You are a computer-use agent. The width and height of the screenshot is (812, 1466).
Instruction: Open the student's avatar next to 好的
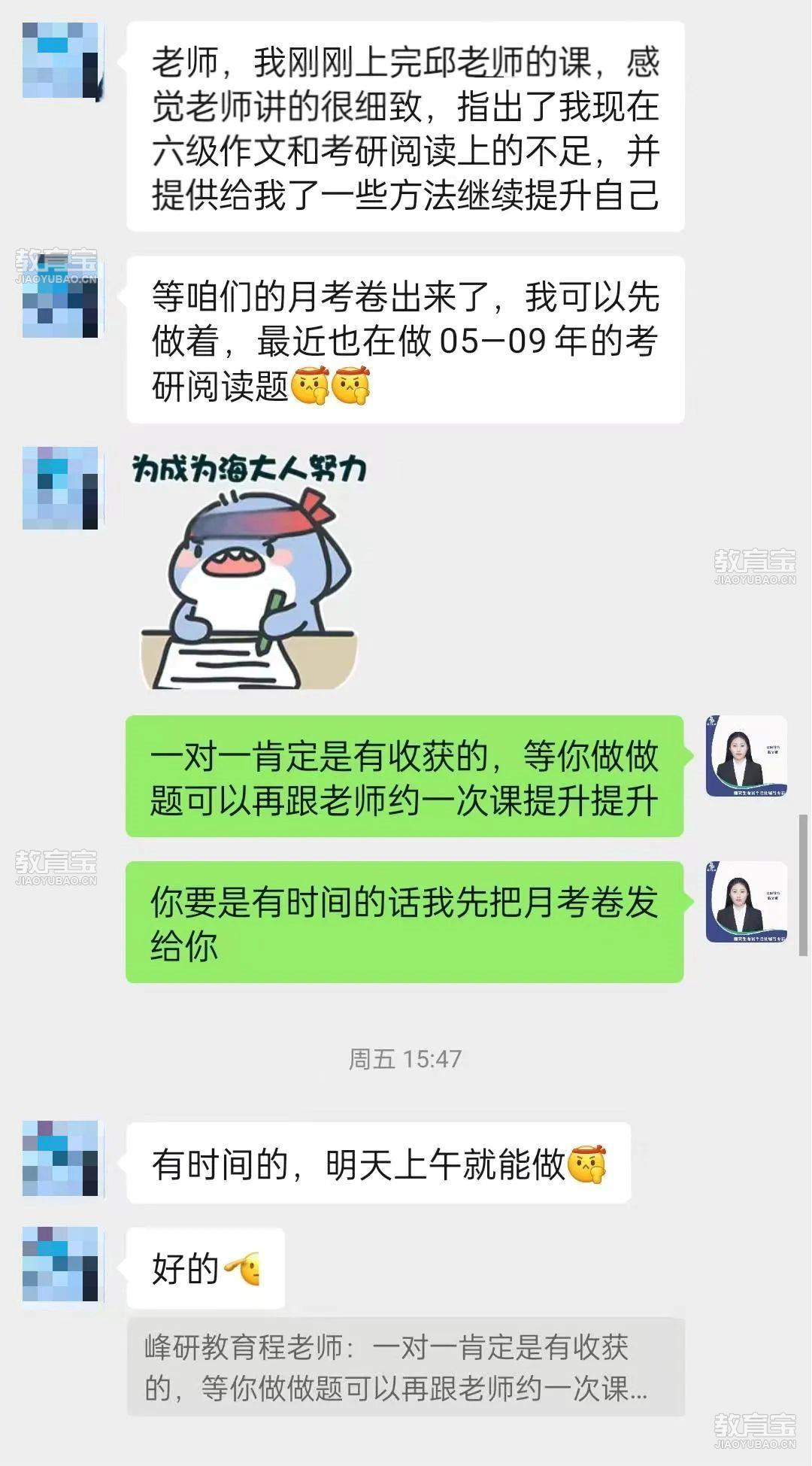pyautogui.click(x=61, y=1265)
